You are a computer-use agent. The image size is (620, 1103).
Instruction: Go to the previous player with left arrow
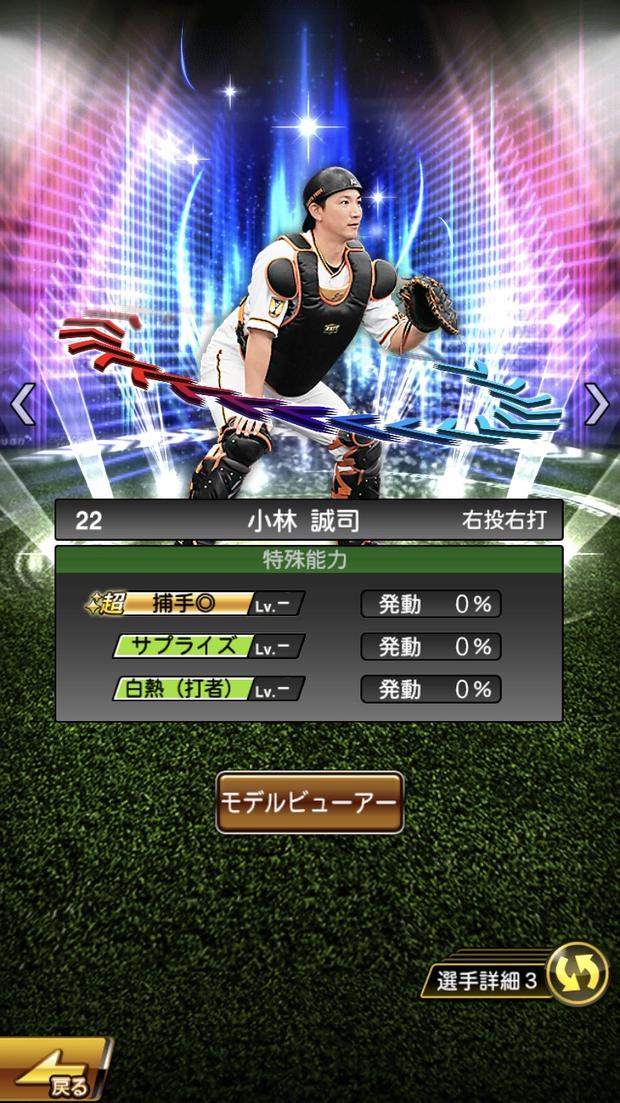click(x=22, y=405)
